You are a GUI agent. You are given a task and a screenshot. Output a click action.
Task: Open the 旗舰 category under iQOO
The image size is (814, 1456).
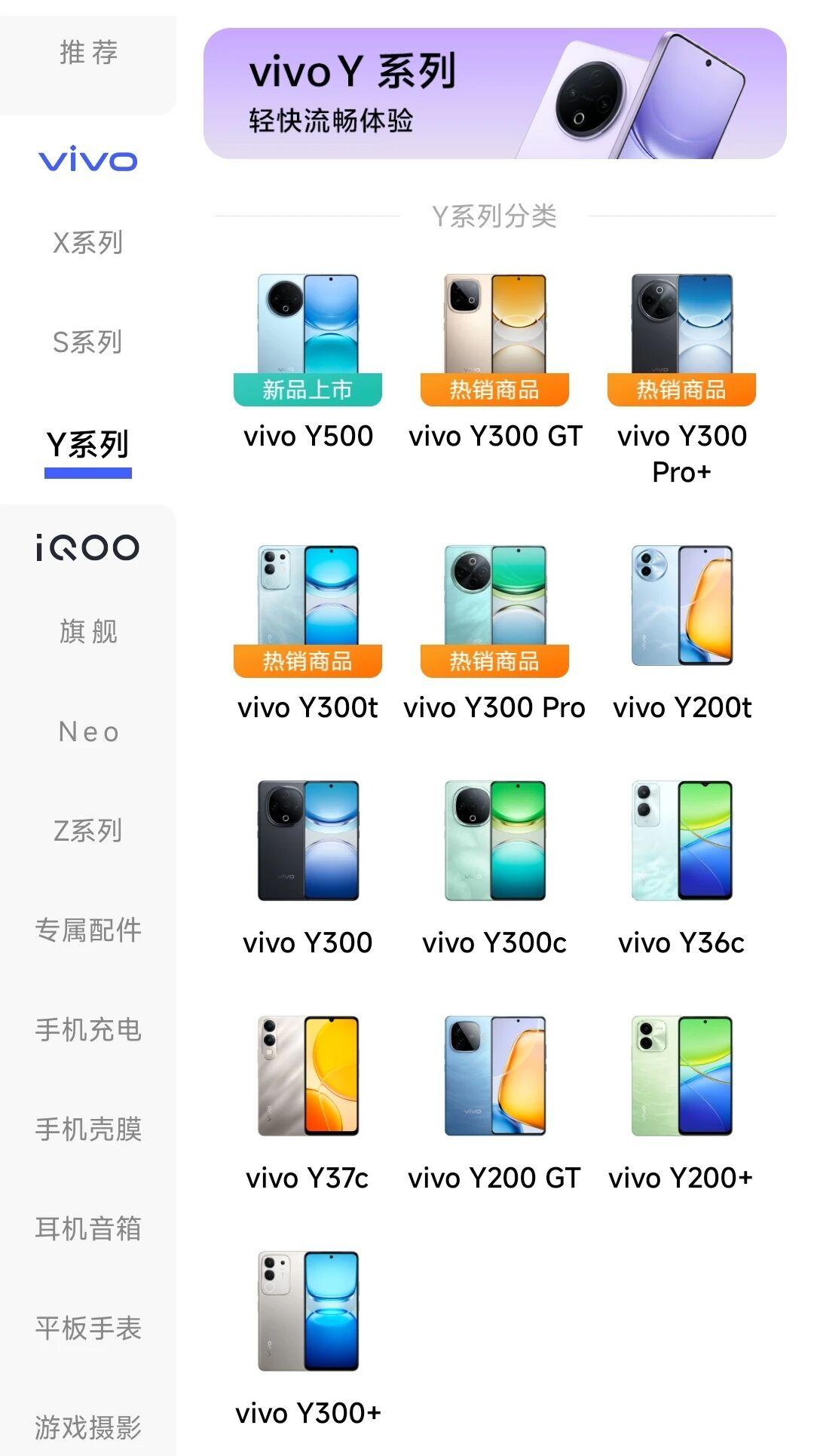(x=87, y=633)
